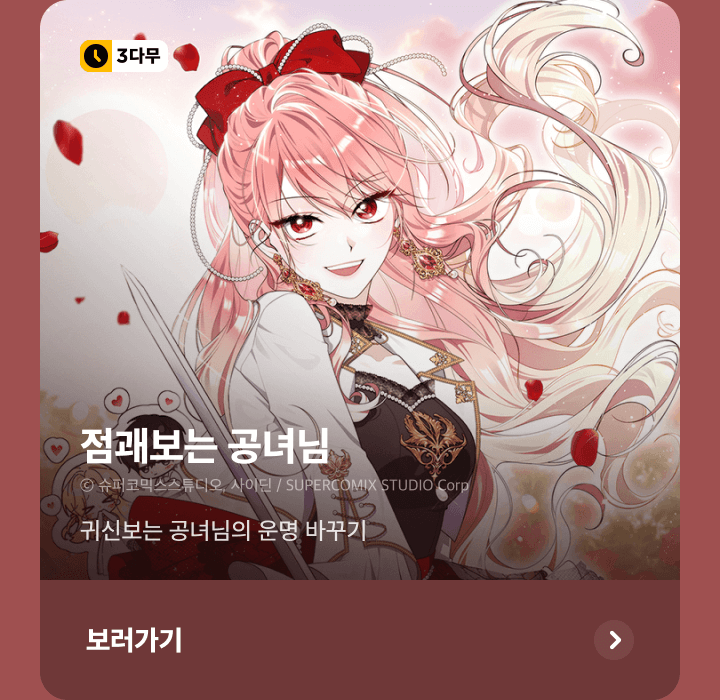Image resolution: width=720 pixels, height=700 pixels.
Task: Open the 점괘보는 공녀님 webtoon card
Action: pos(360,300)
